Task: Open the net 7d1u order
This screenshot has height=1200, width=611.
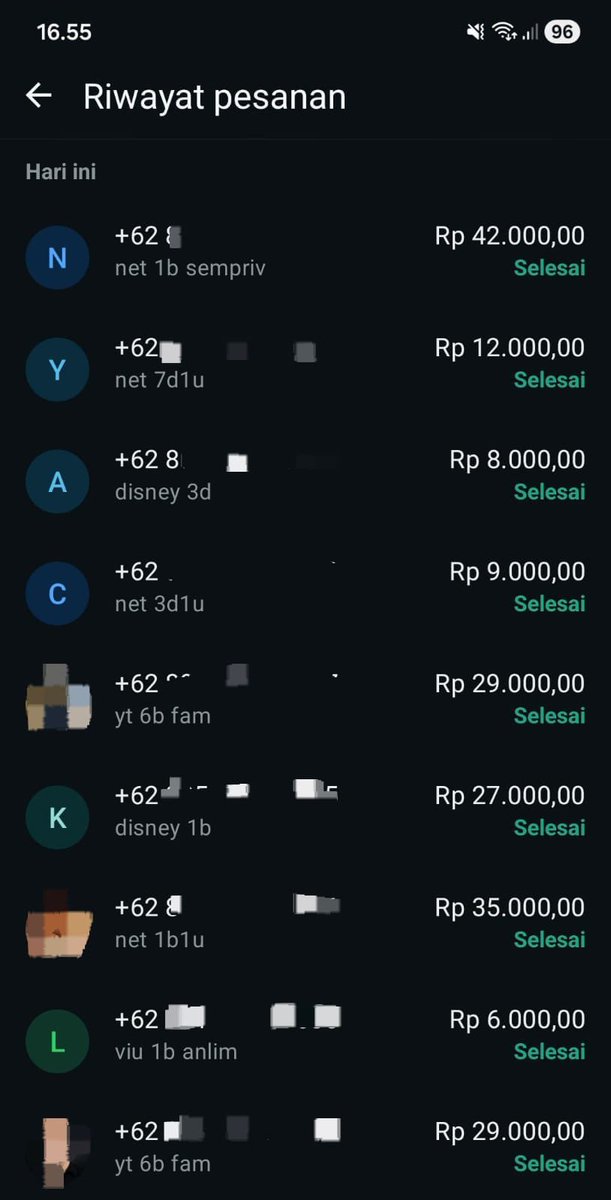Action: [x=305, y=369]
